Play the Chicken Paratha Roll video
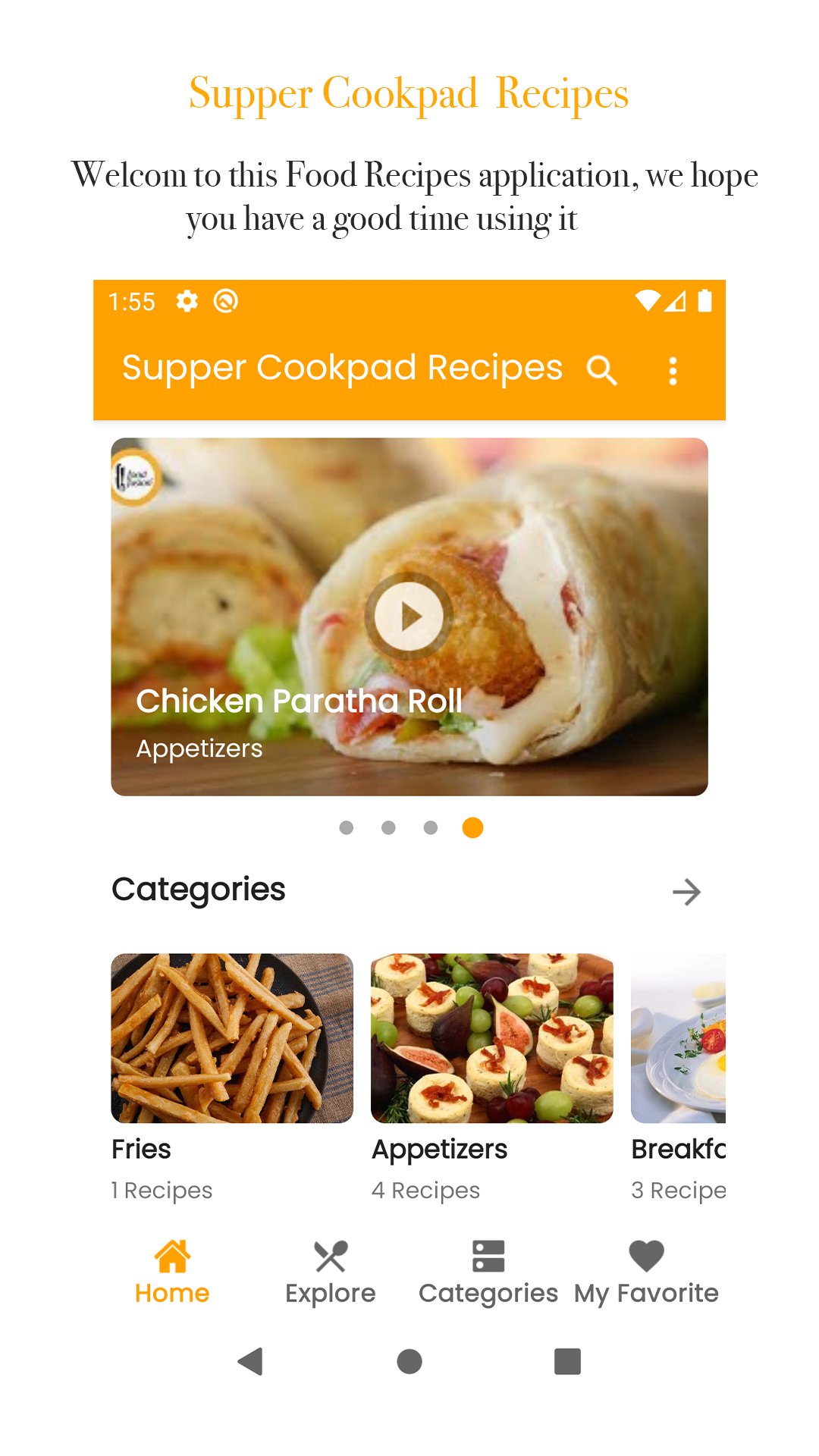Screen dimensions: 819x1456 point(409,616)
